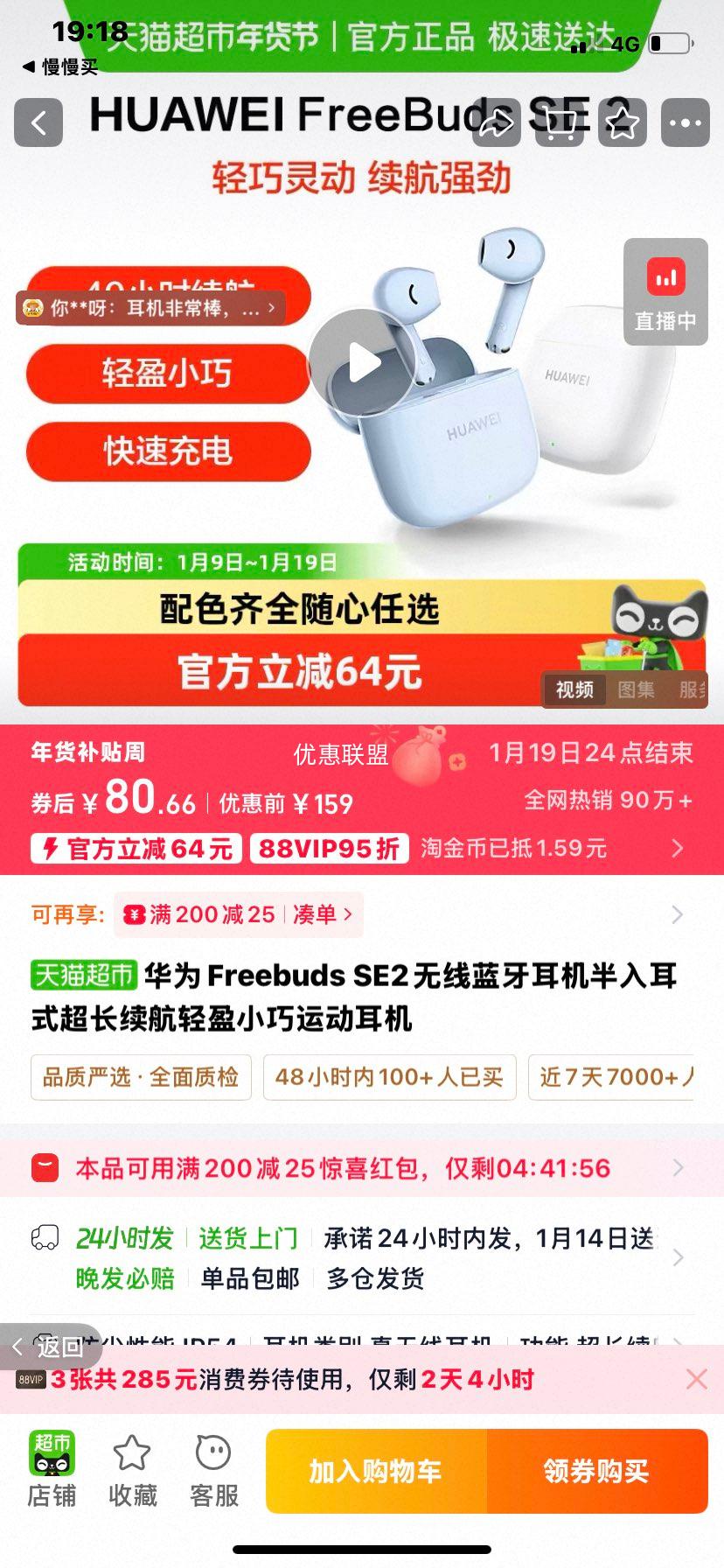Tap the 领券购买 buy with coupon button
The width and height of the screenshot is (724, 1568).
(x=597, y=1471)
